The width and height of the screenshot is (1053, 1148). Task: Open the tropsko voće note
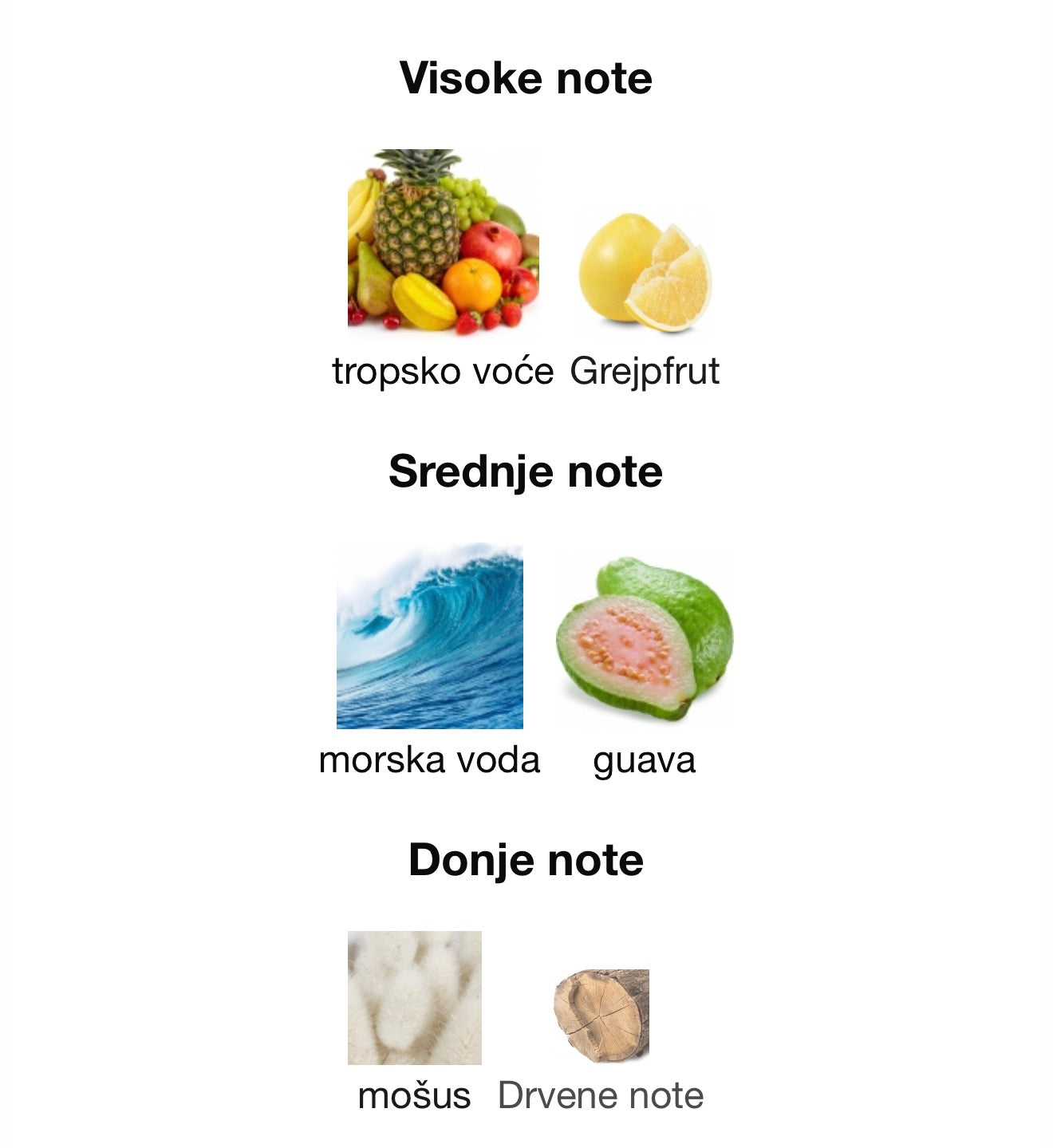tap(443, 241)
